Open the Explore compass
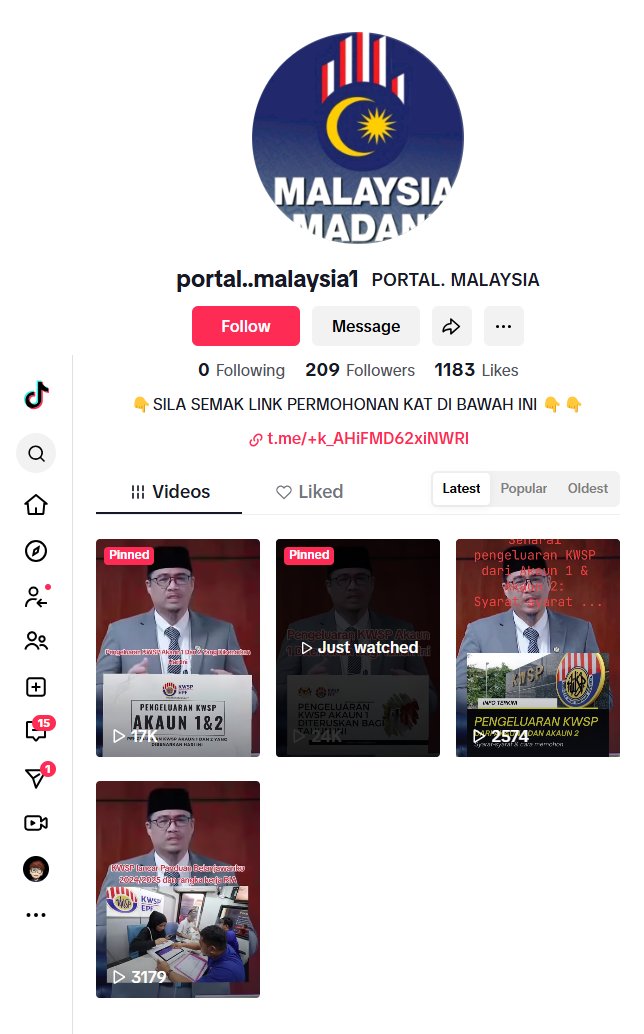644x1034 pixels. click(x=36, y=551)
